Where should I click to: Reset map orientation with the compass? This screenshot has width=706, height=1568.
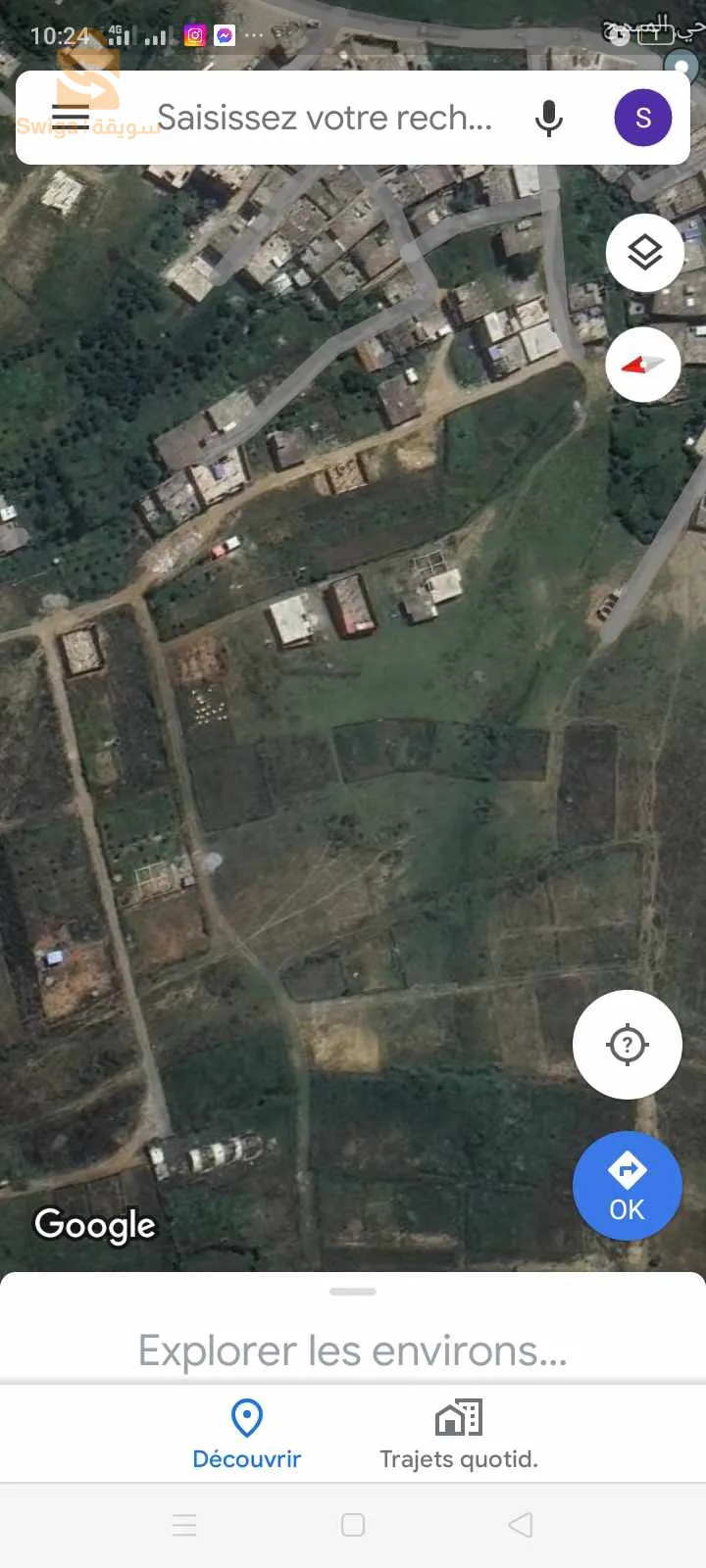(x=643, y=366)
